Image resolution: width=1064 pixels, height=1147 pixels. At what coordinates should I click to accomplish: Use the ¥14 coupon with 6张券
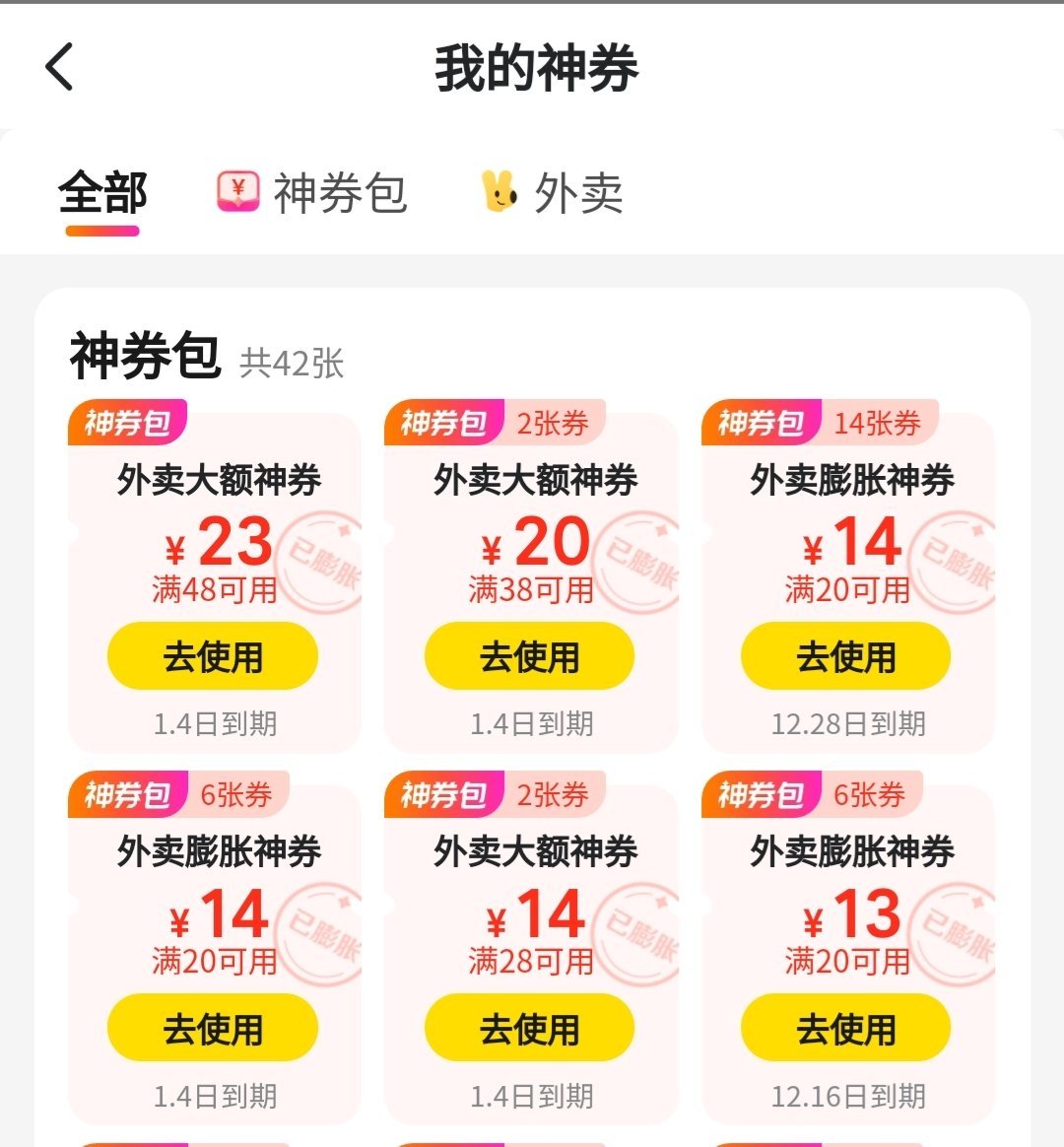pyautogui.click(x=213, y=1029)
